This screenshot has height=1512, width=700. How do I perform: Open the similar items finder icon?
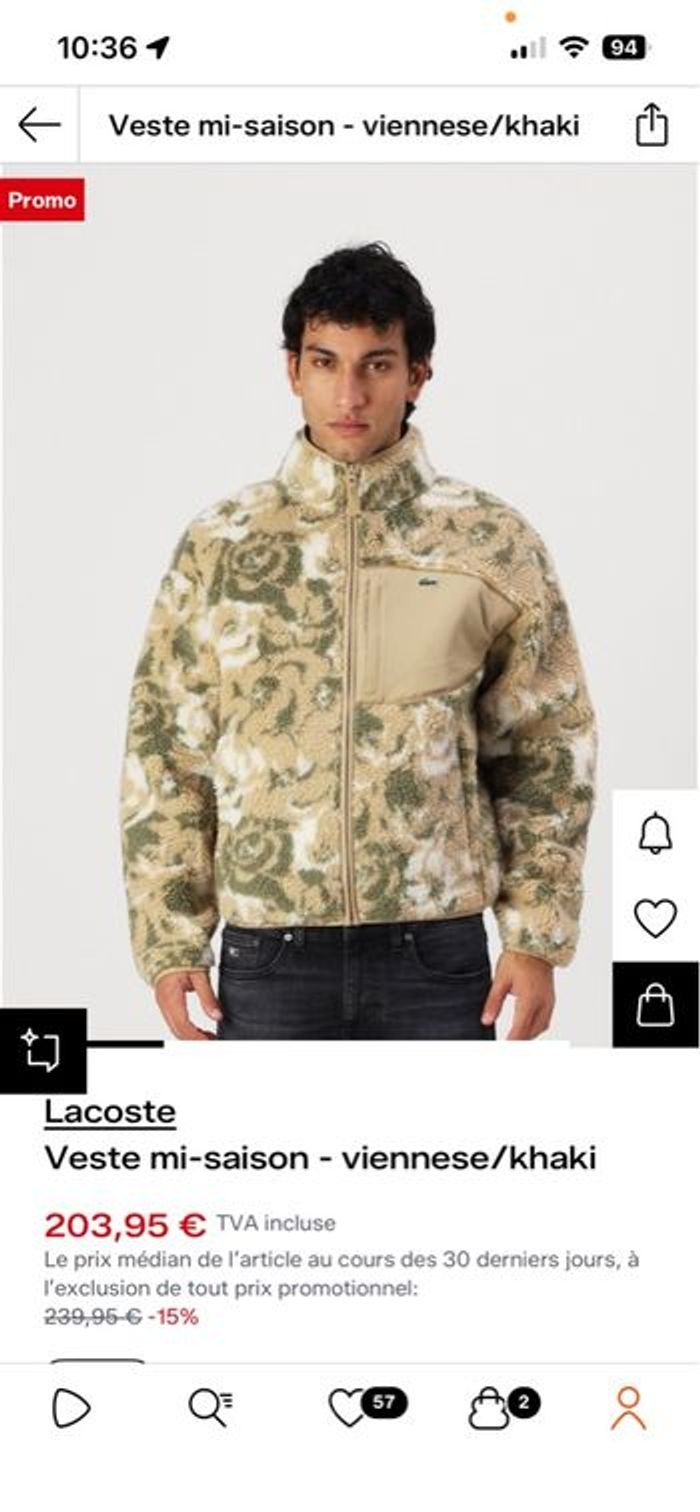tap(42, 1050)
